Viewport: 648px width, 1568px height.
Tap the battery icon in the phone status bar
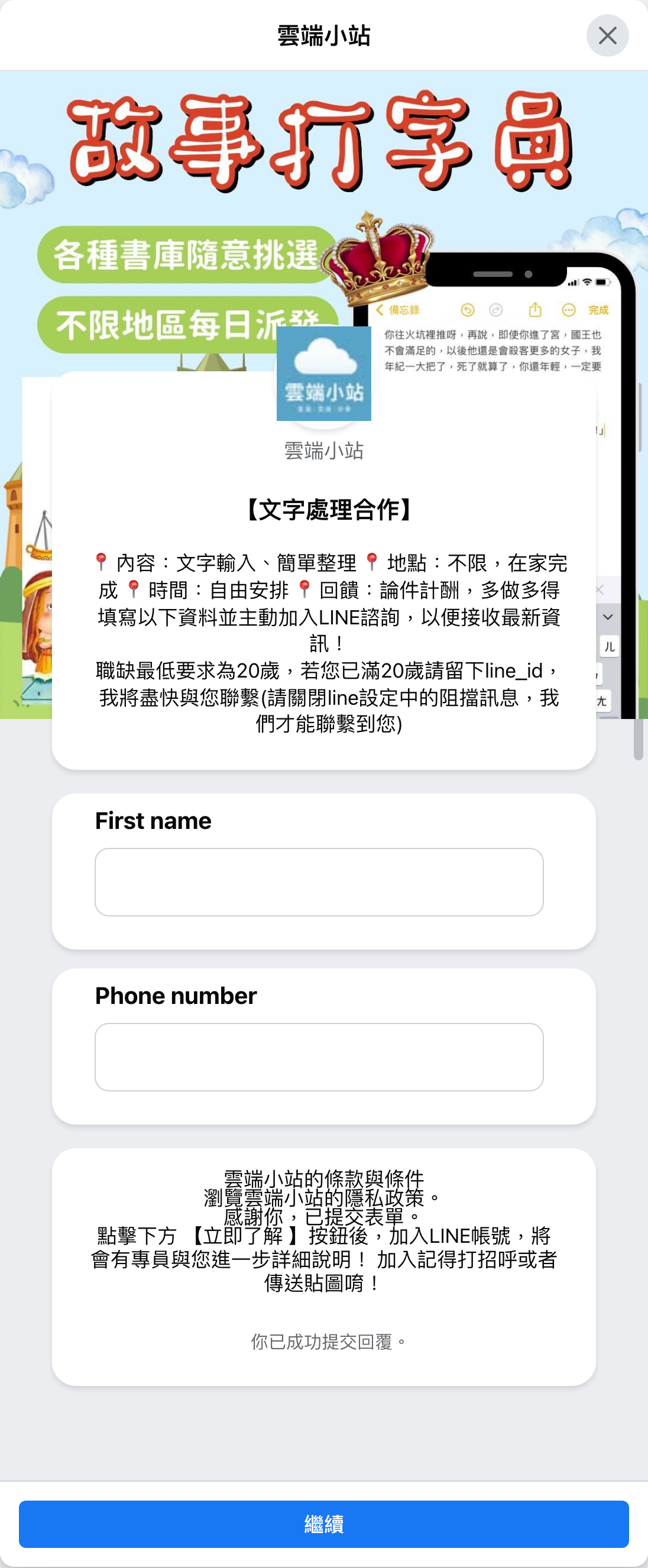pyautogui.click(x=602, y=283)
